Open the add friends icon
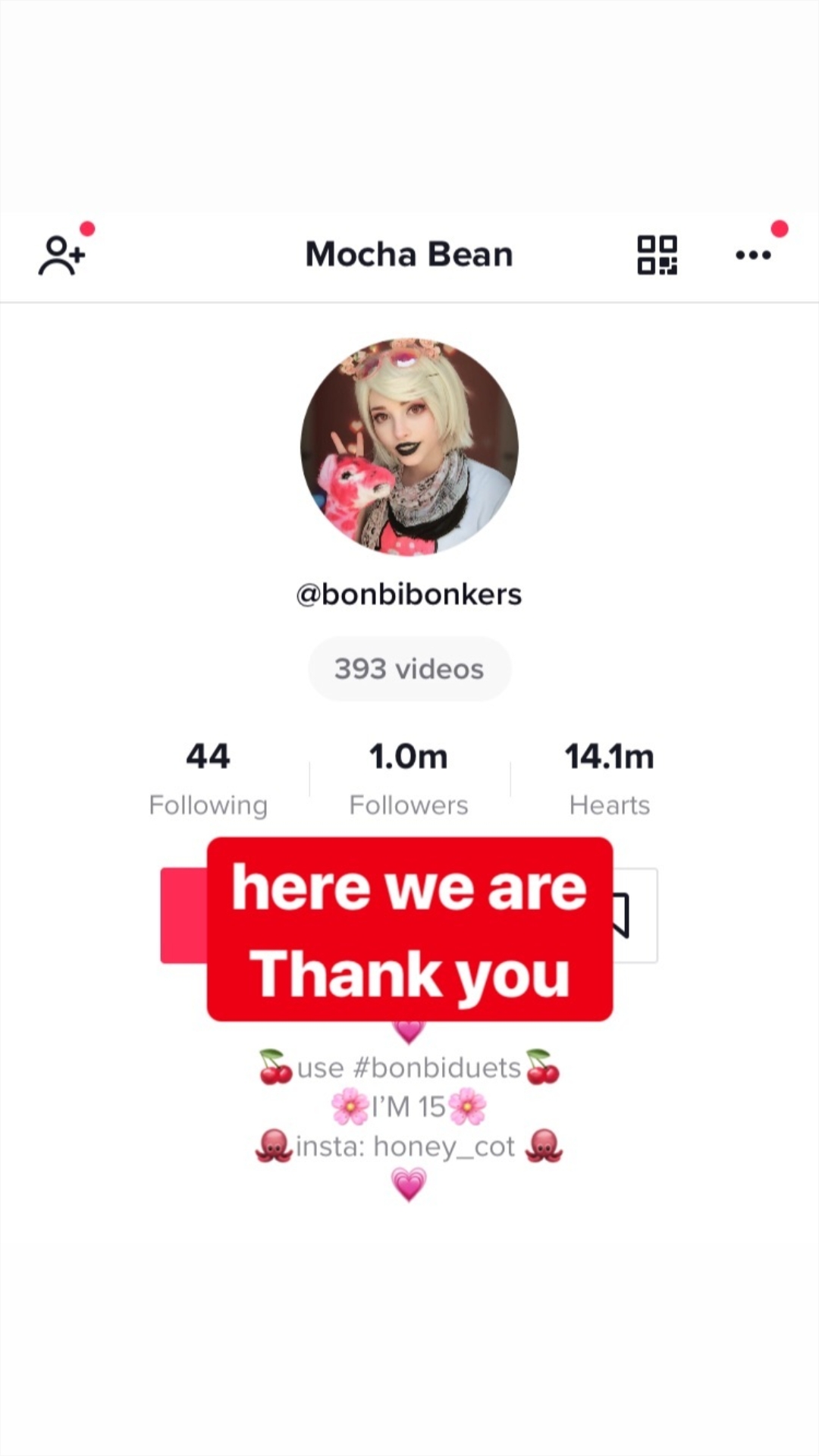The width and height of the screenshot is (819, 1456). tap(61, 256)
